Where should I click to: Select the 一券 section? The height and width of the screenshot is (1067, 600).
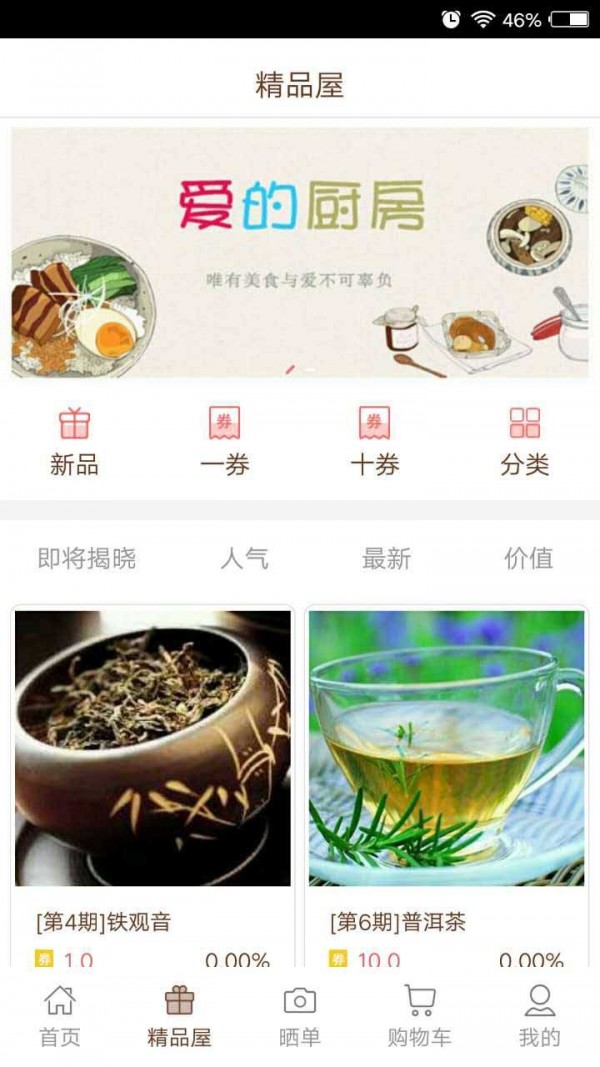coord(224,441)
